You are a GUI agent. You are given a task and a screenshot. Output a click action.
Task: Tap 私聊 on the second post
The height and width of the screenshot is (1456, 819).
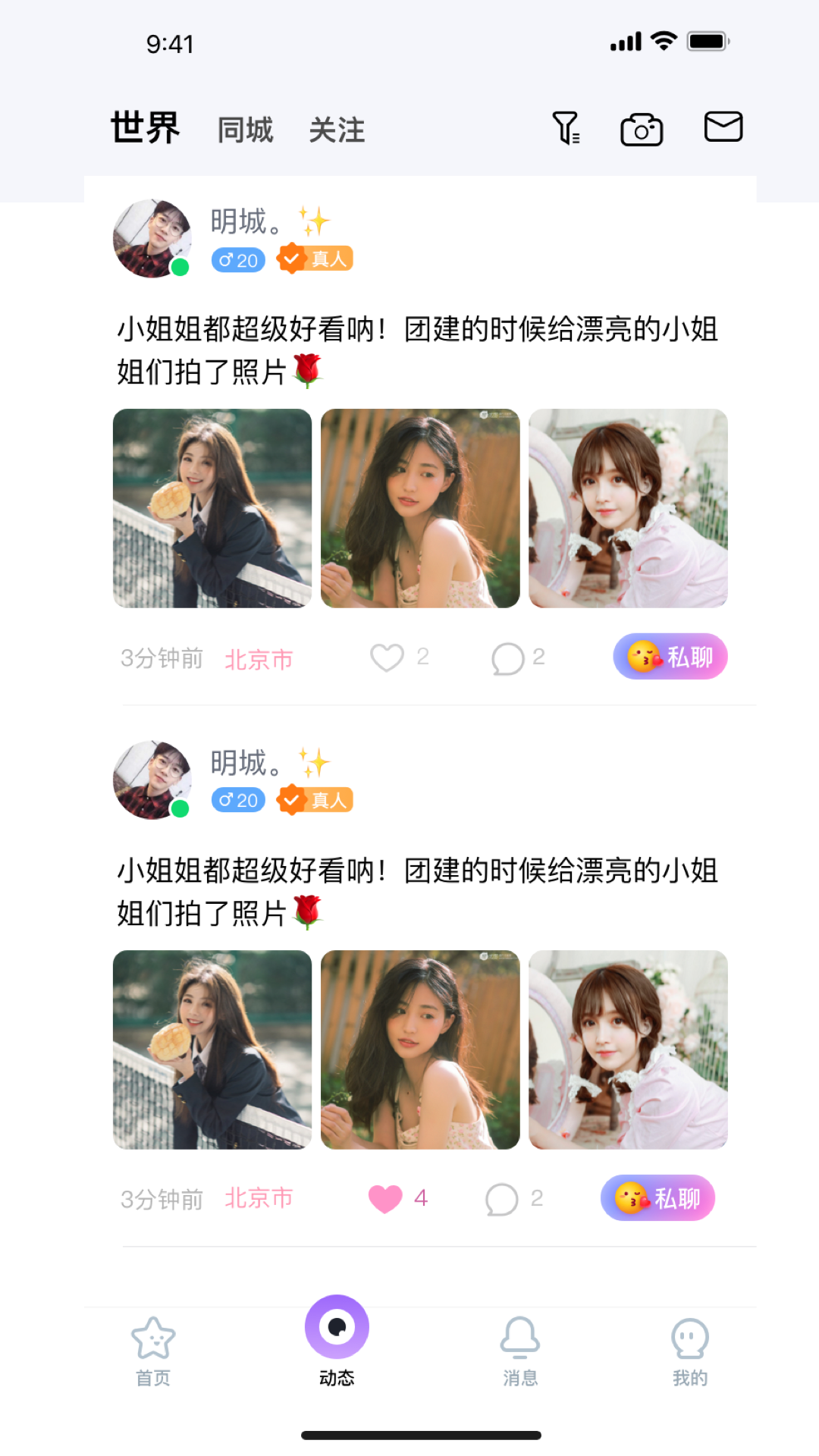658,1197
